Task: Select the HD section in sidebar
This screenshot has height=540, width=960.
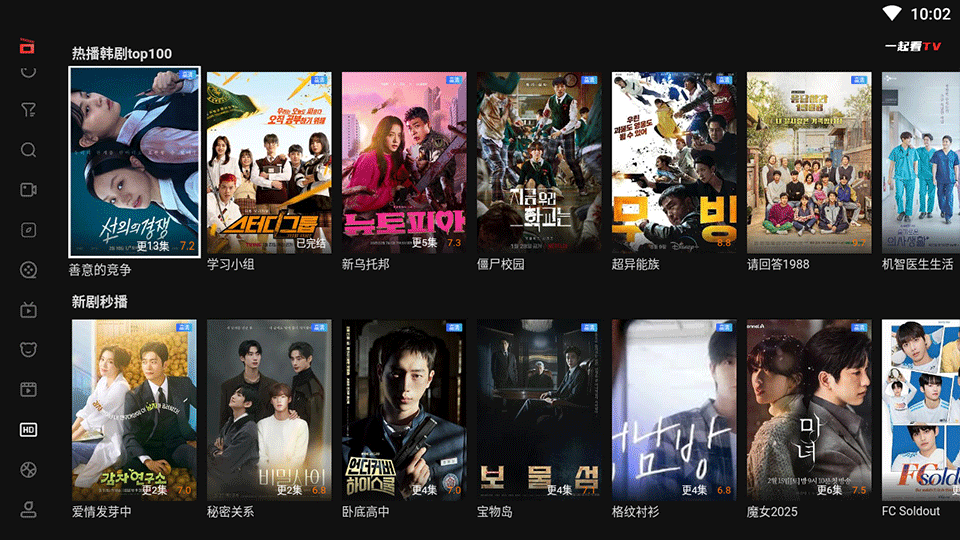Action: coord(28,429)
